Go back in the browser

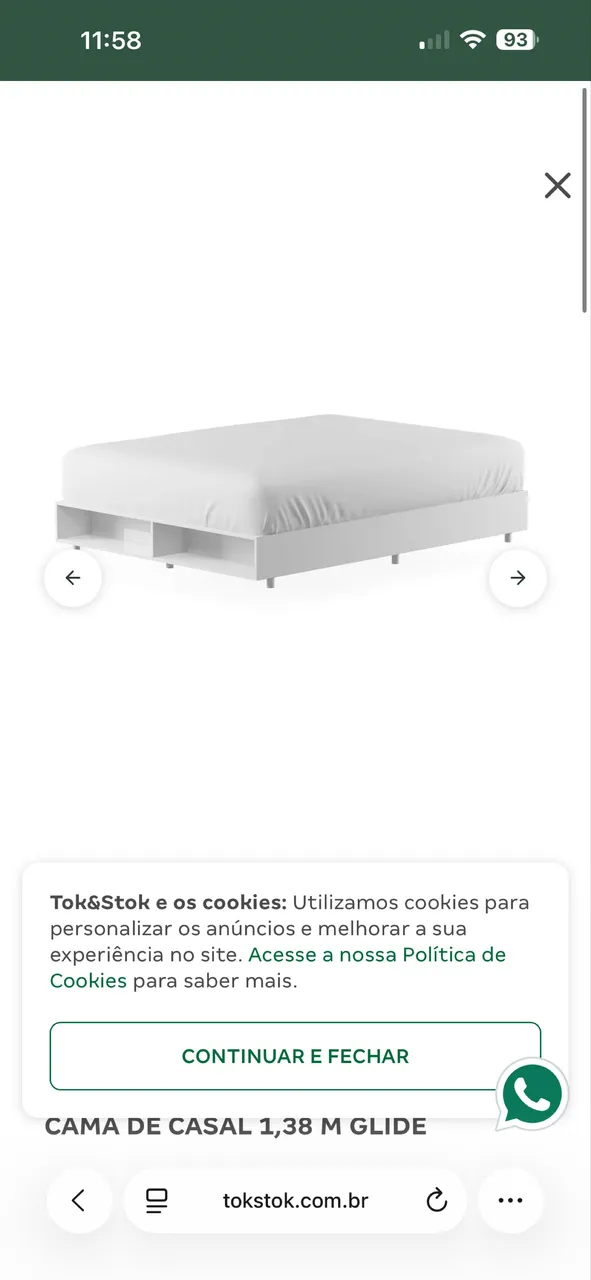(79, 1201)
